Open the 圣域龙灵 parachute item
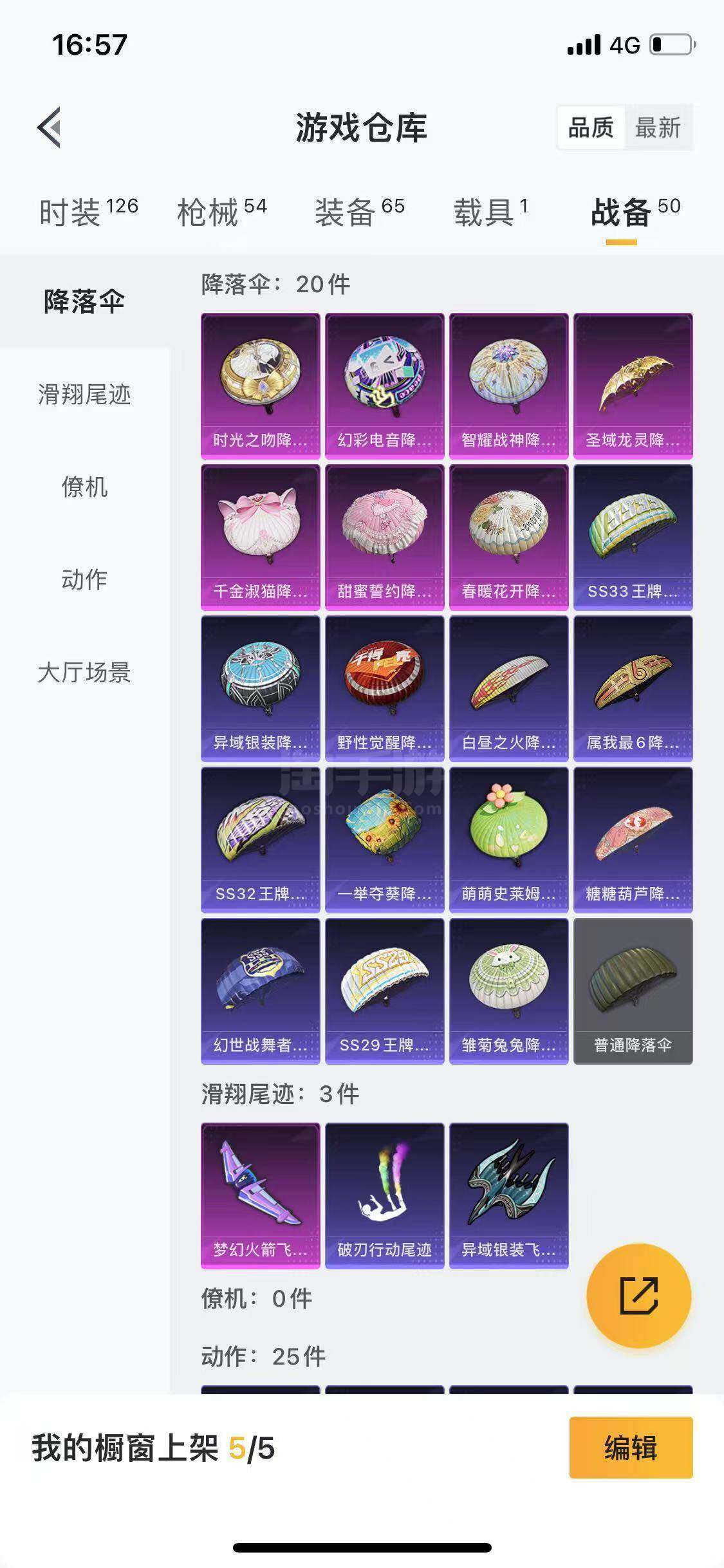This screenshot has width=724, height=1568. click(633, 386)
